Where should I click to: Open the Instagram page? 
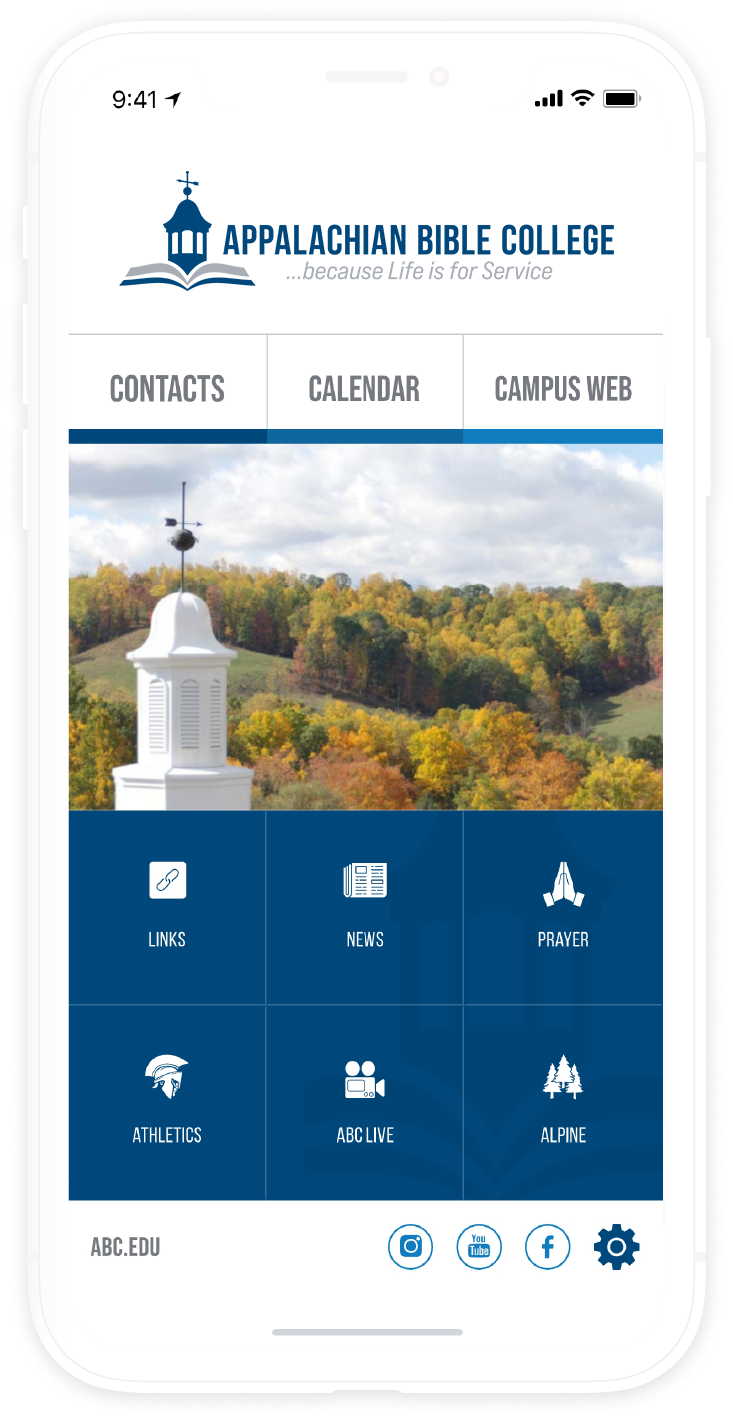(410, 1247)
